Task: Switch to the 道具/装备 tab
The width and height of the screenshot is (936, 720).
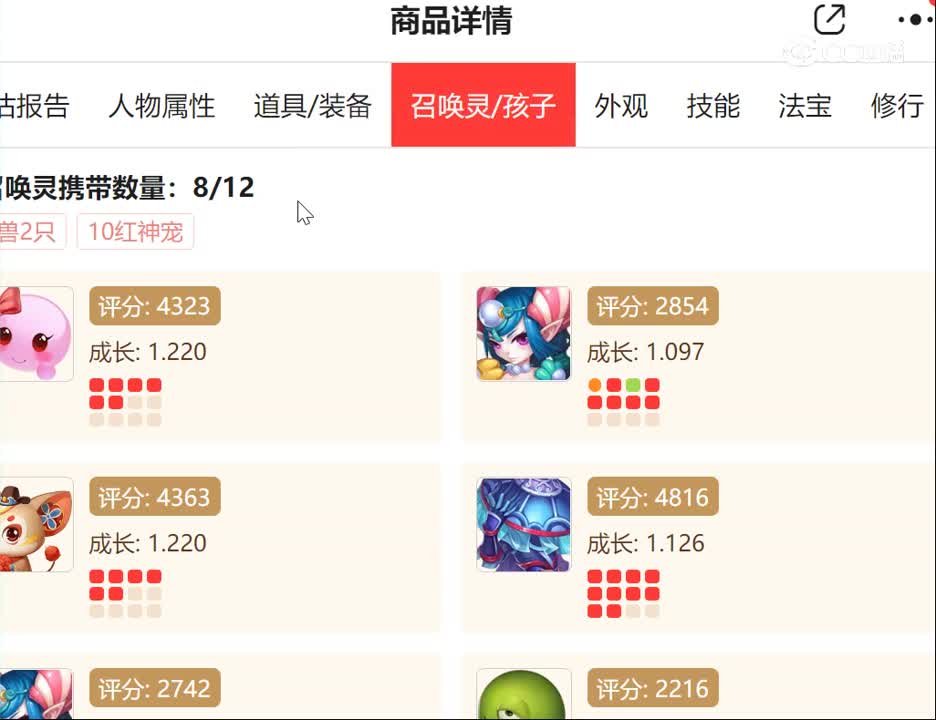Action: 312,105
